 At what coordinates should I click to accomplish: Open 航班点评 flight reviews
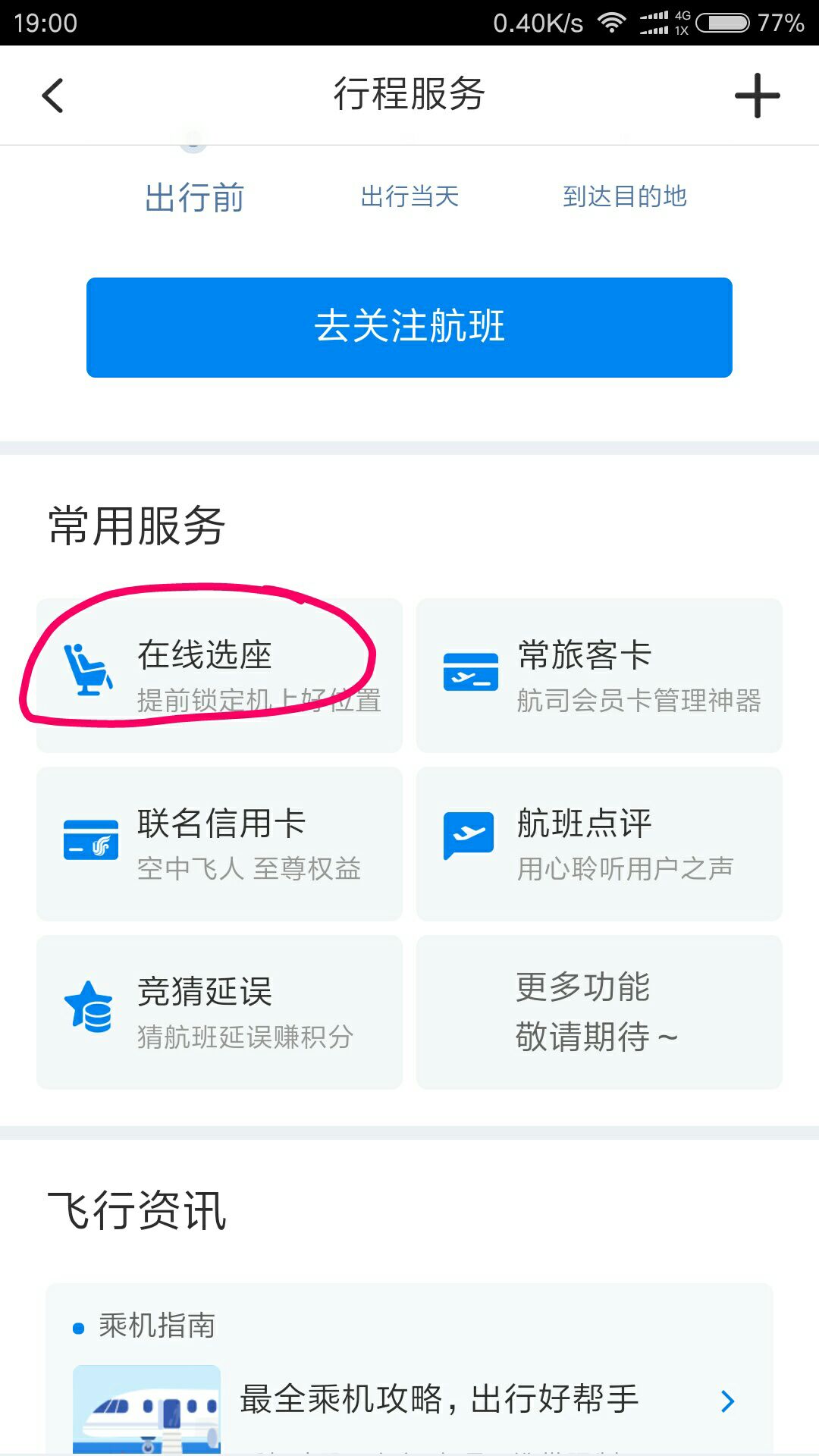coord(599,843)
